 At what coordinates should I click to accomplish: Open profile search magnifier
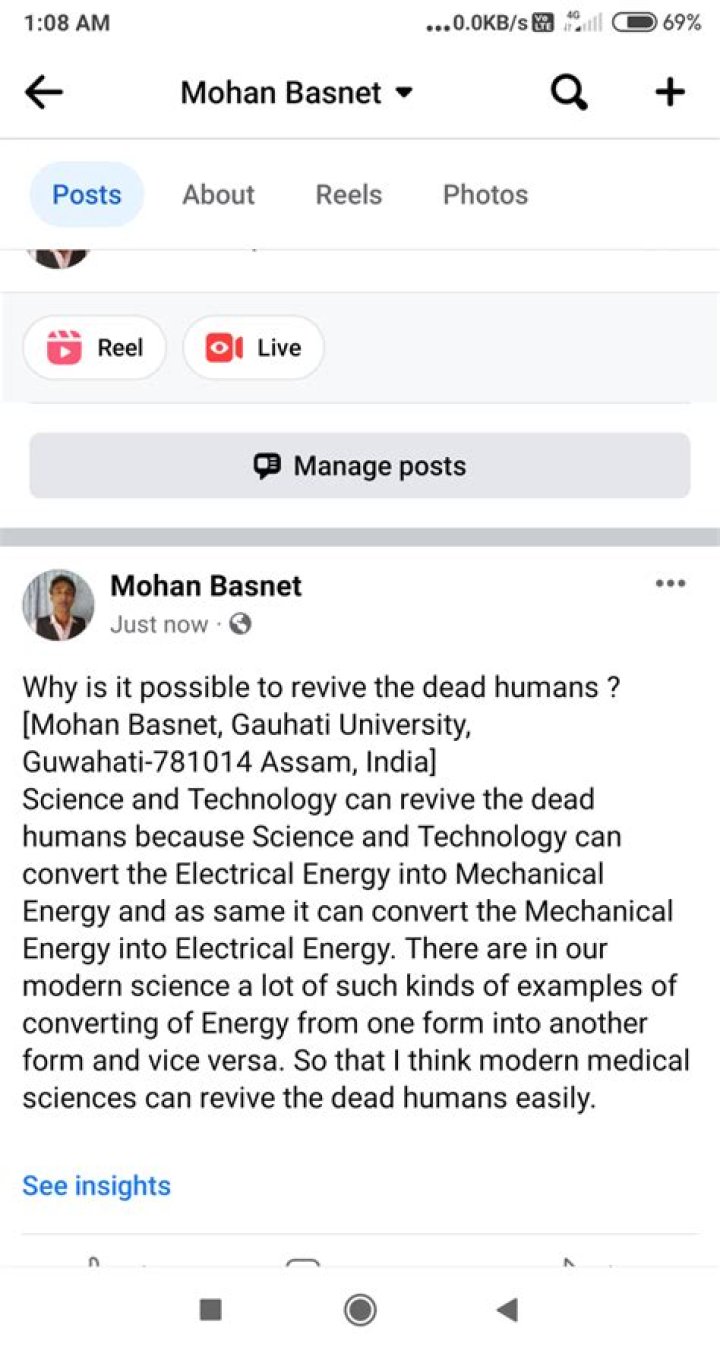569,93
